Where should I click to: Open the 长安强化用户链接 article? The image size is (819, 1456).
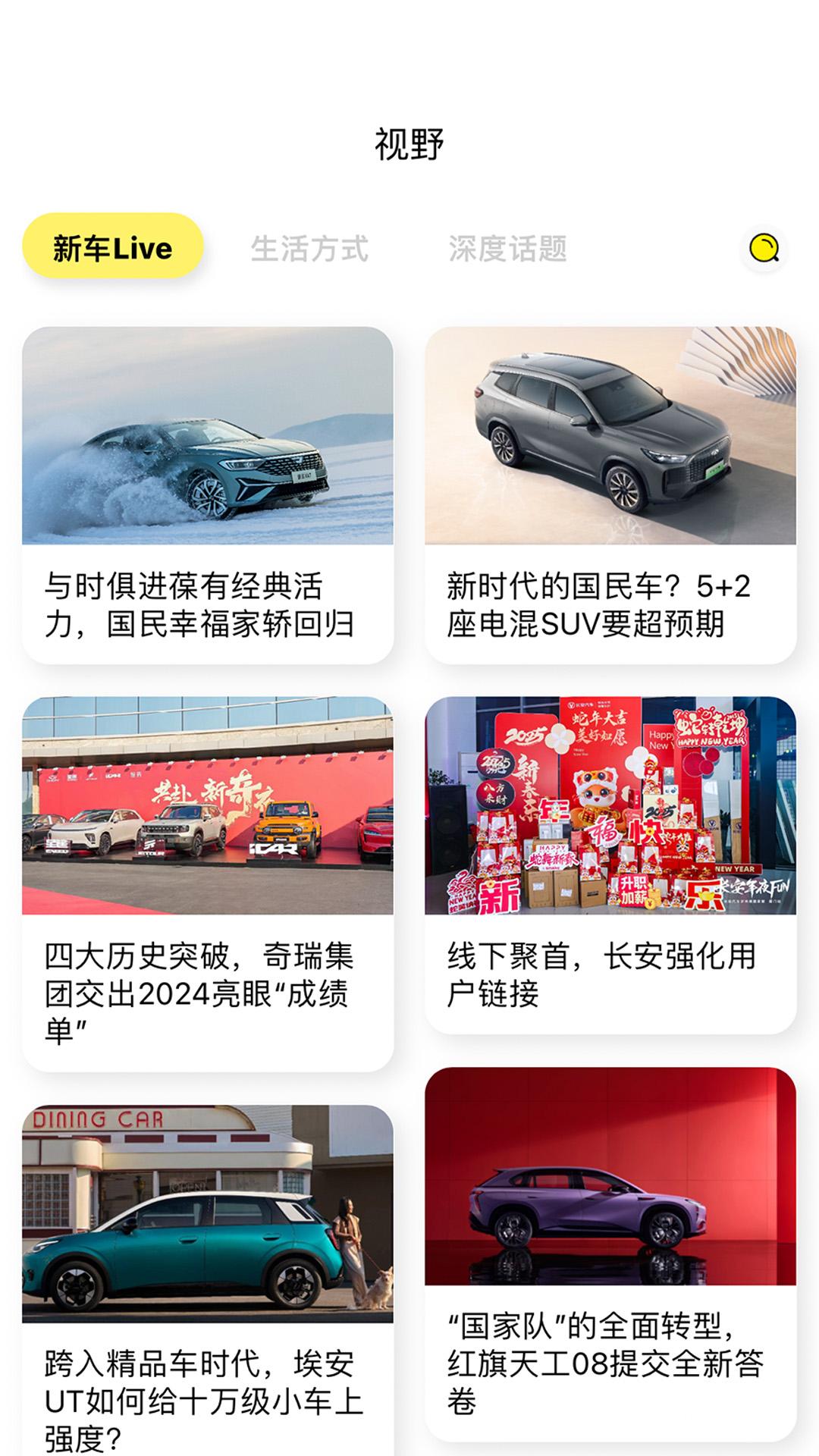coord(610,864)
